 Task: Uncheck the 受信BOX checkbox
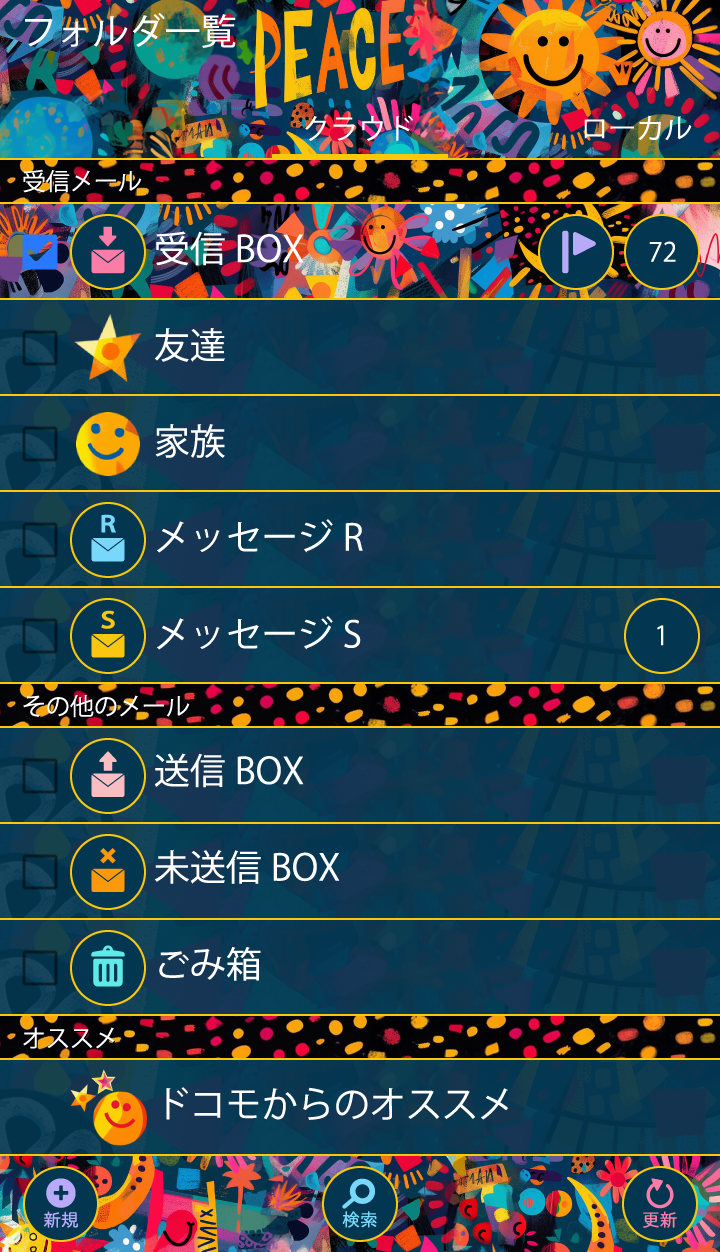(40, 250)
